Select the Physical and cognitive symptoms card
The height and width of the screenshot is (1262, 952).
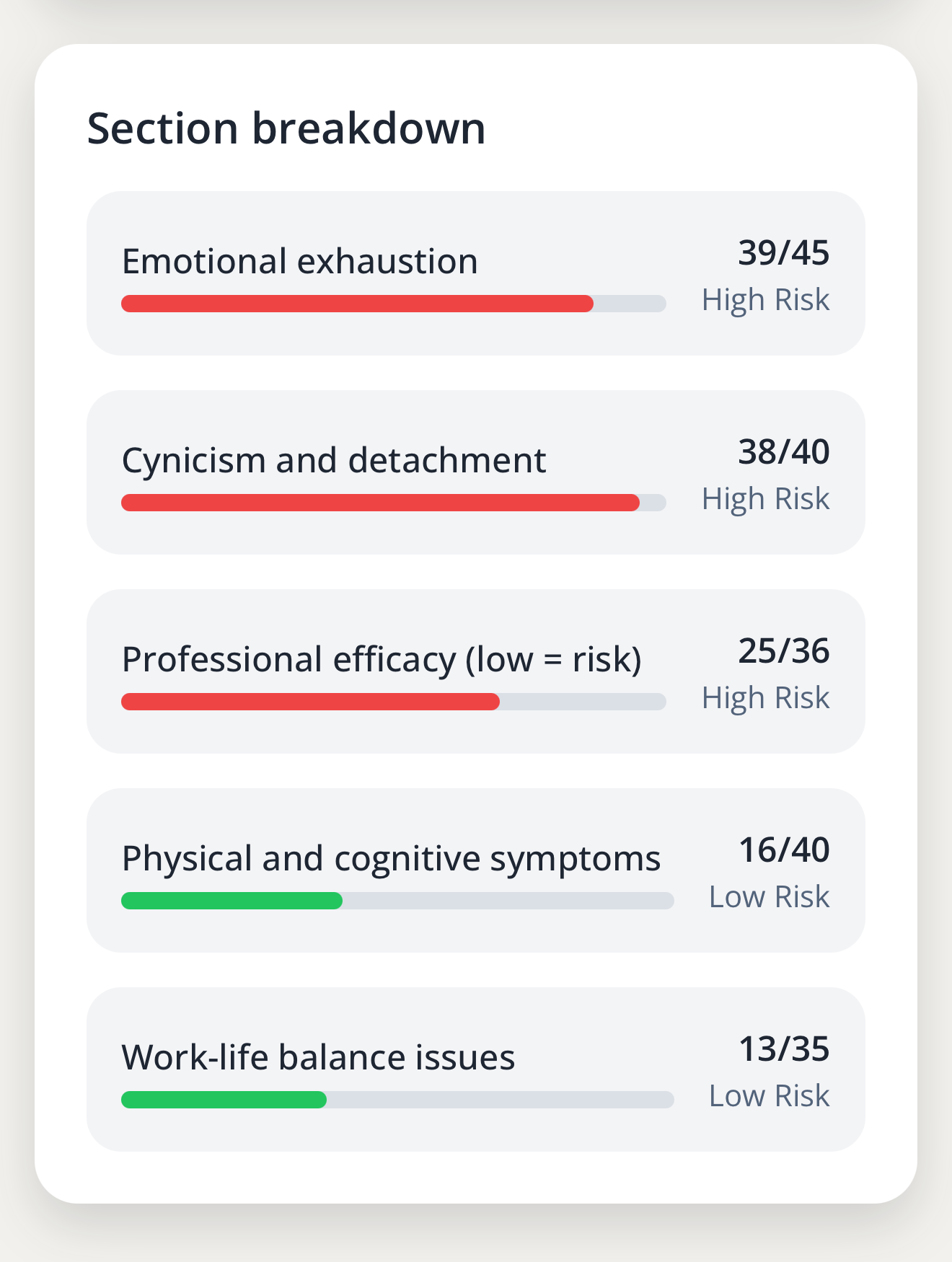click(476, 868)
